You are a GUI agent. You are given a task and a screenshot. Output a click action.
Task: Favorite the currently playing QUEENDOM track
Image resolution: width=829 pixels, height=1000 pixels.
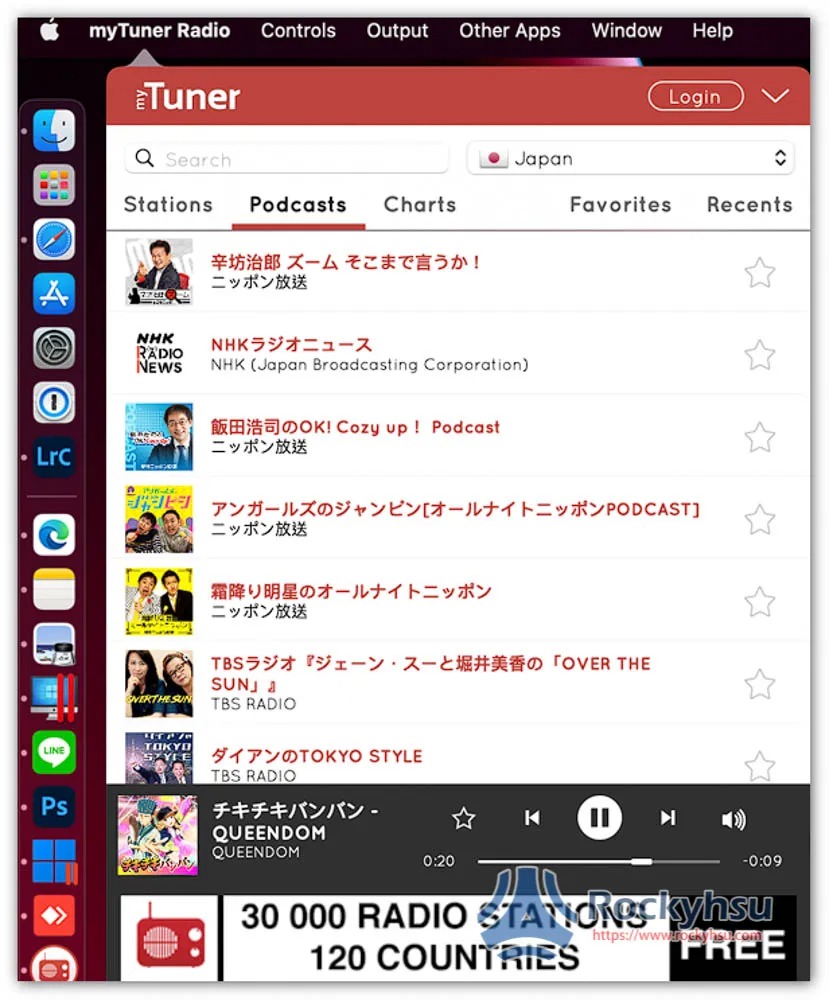click(x=463, y=819)
